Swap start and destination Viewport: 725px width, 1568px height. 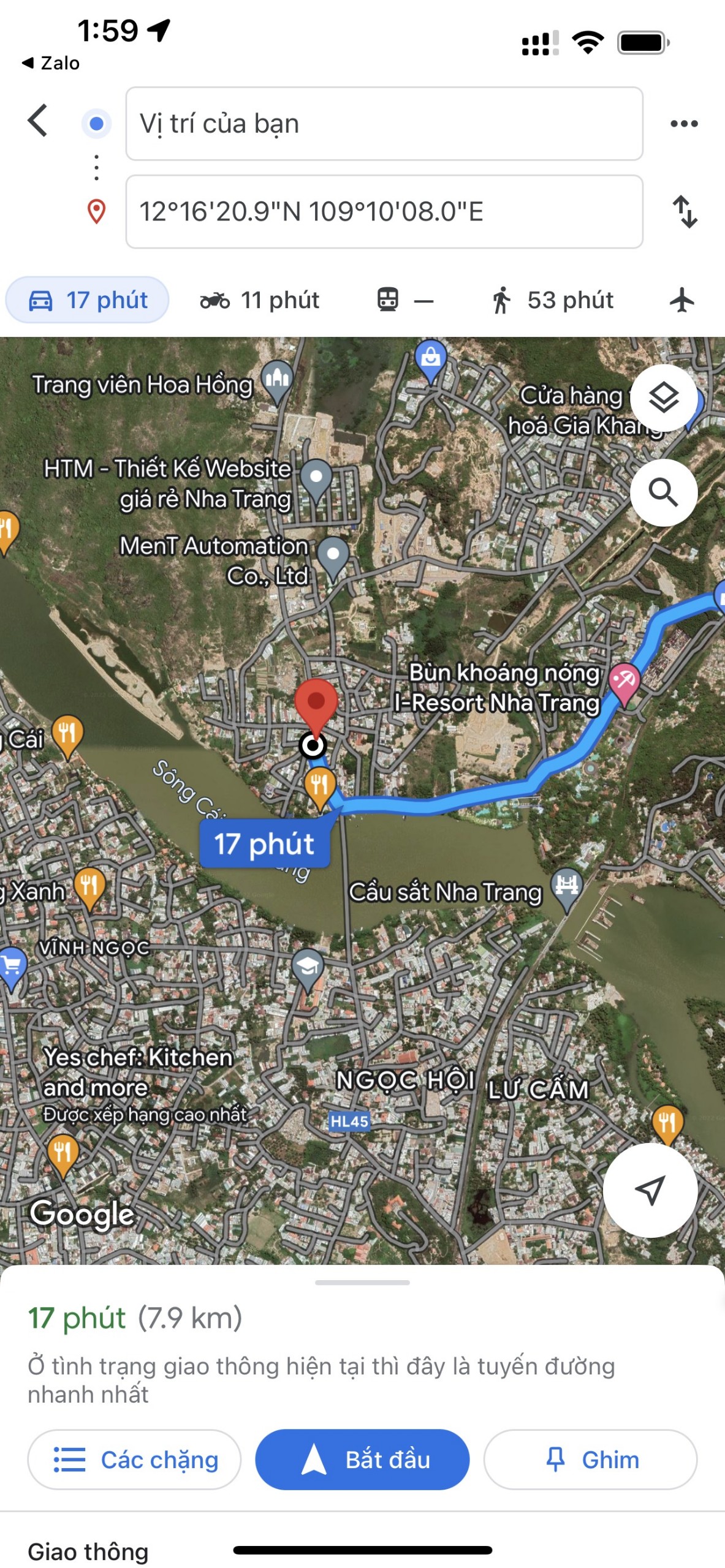coord(685,212)
